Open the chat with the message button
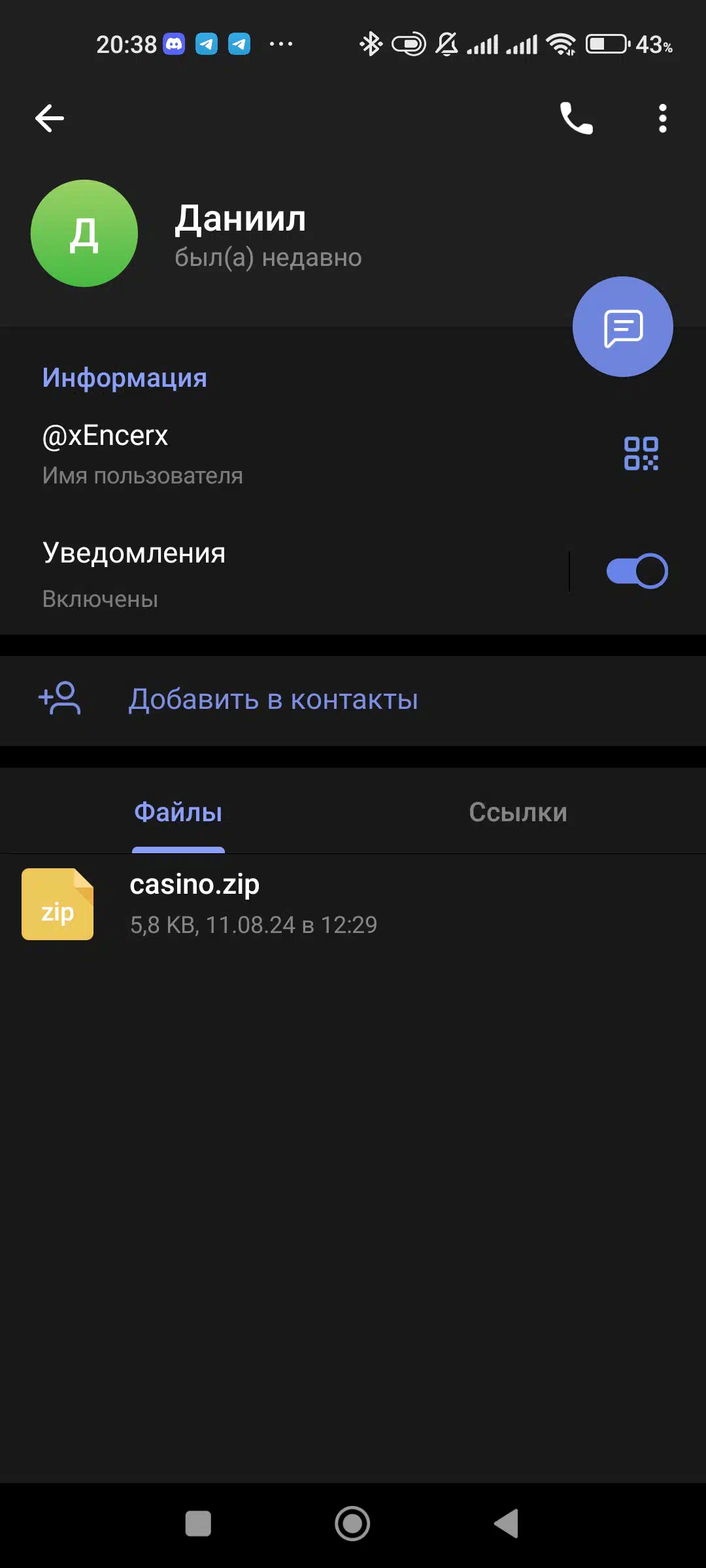This screenshot has height=1568, width=706. 623,327
